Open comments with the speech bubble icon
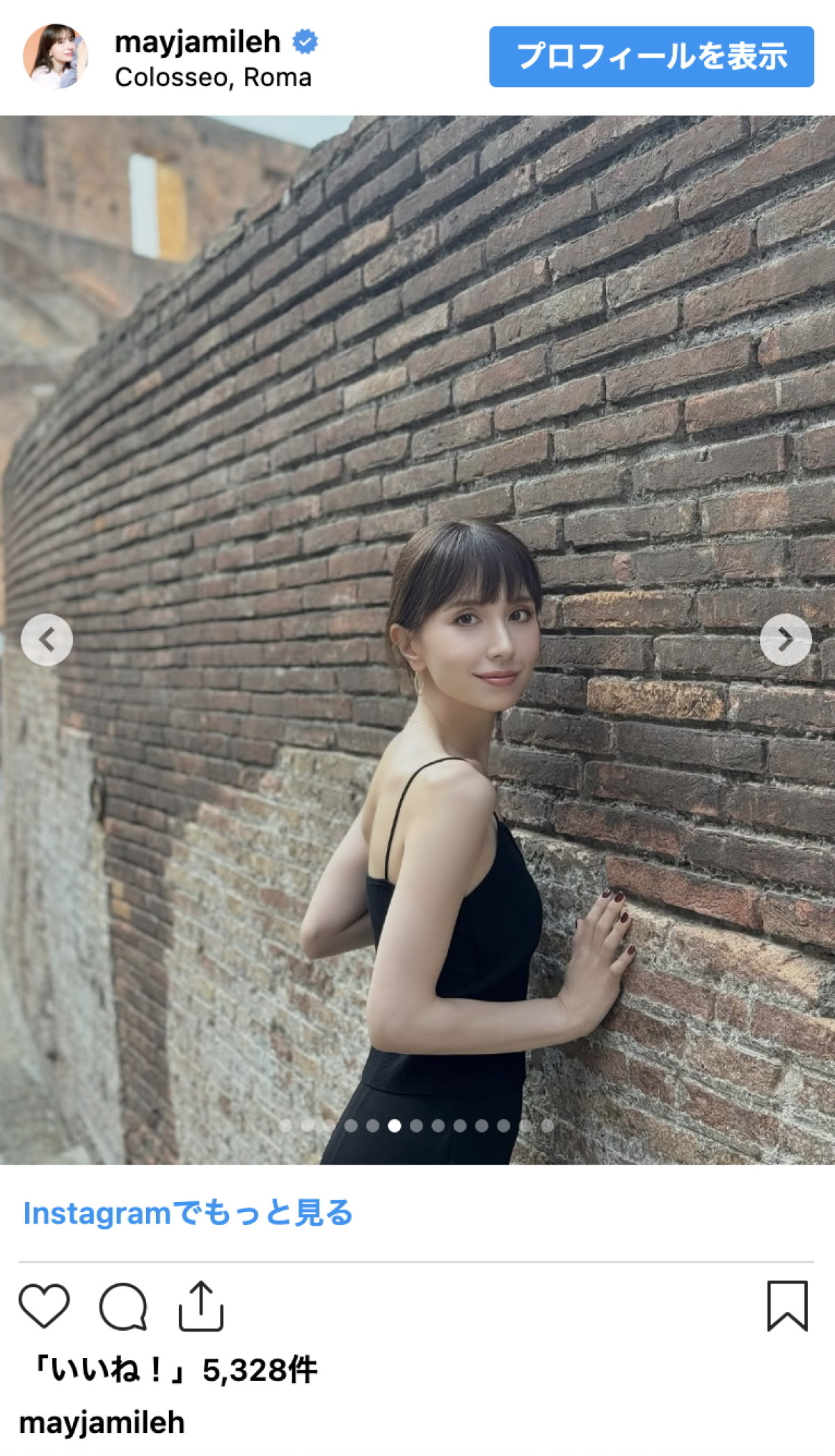Image resolution: width=835 pixels, height=1456 pixels. [x=123, y=1306]
